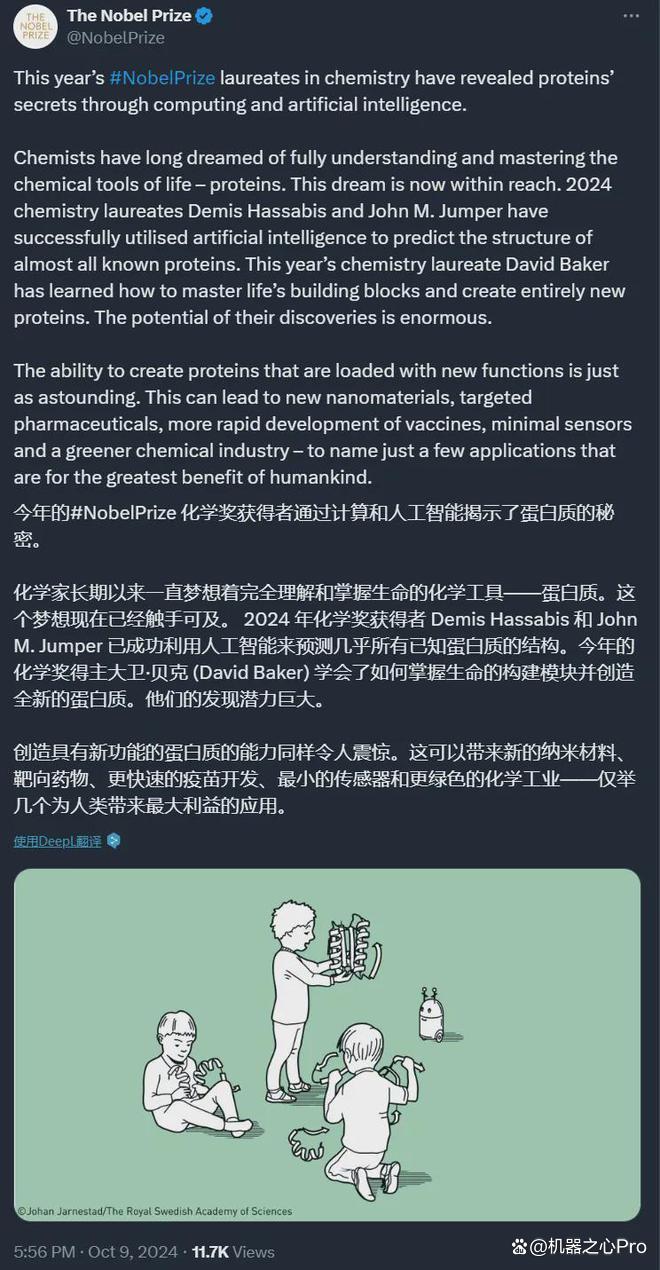Open the #NobelPrize hashtag link
The width and height of the screenshot is (660, 1270).
(162, 77)
